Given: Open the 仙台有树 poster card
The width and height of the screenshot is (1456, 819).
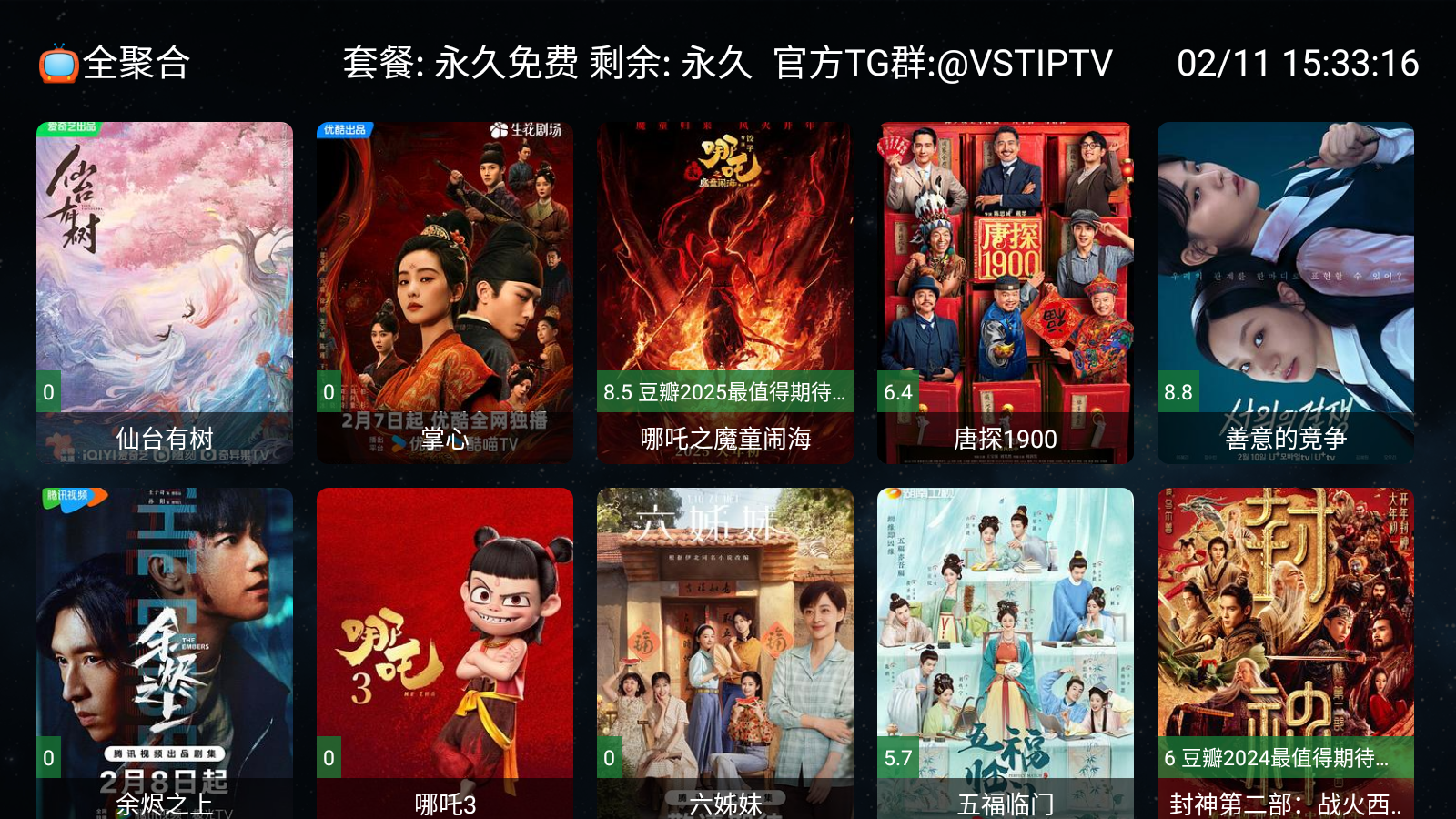Looking at the screenshot, I should (165, 293).
